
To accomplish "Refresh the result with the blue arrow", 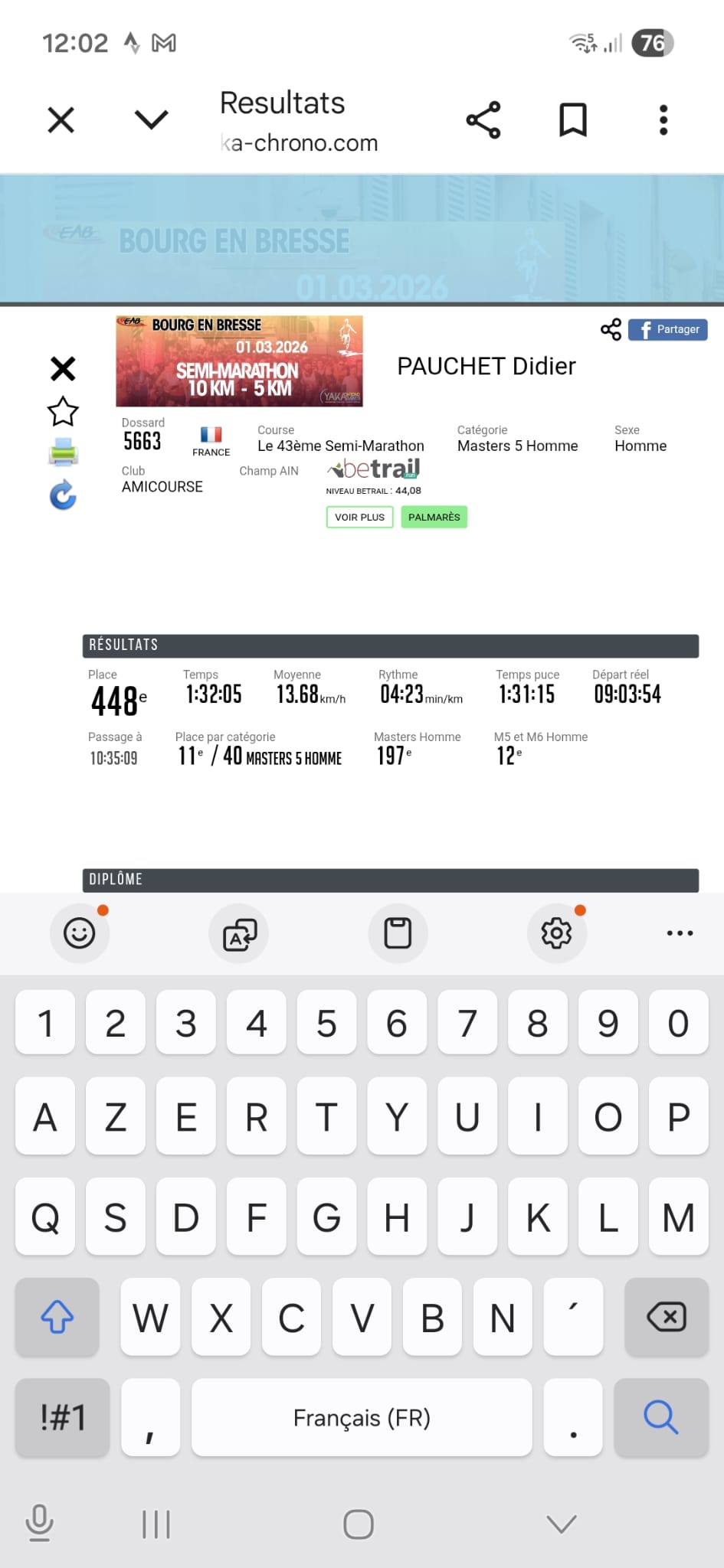I will click(63, 495).
